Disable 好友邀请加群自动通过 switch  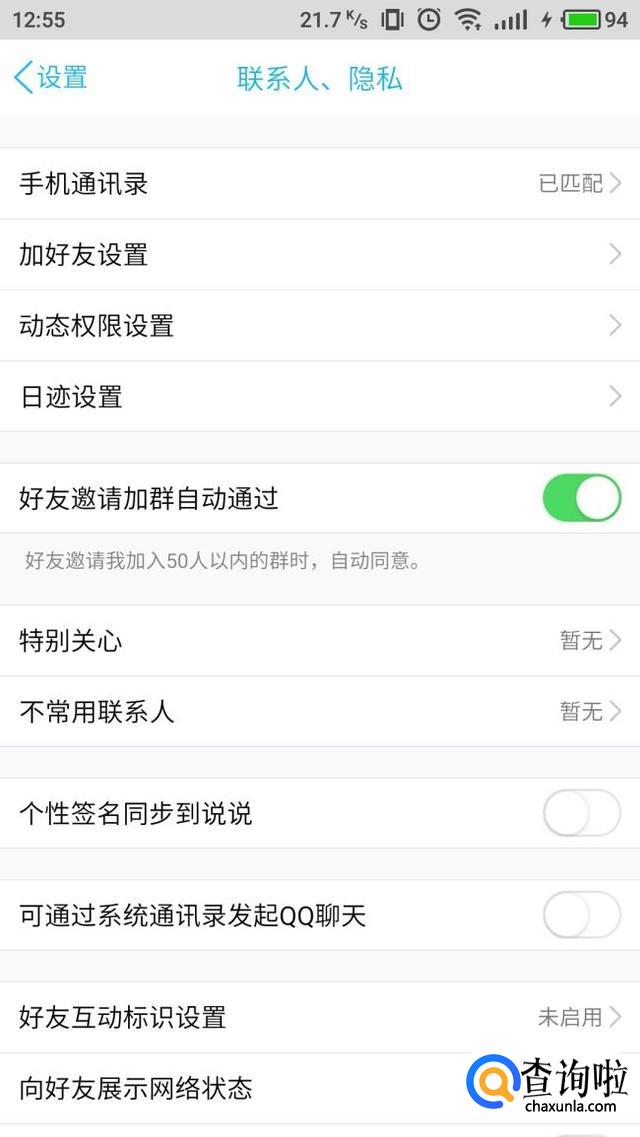[581, 498]
